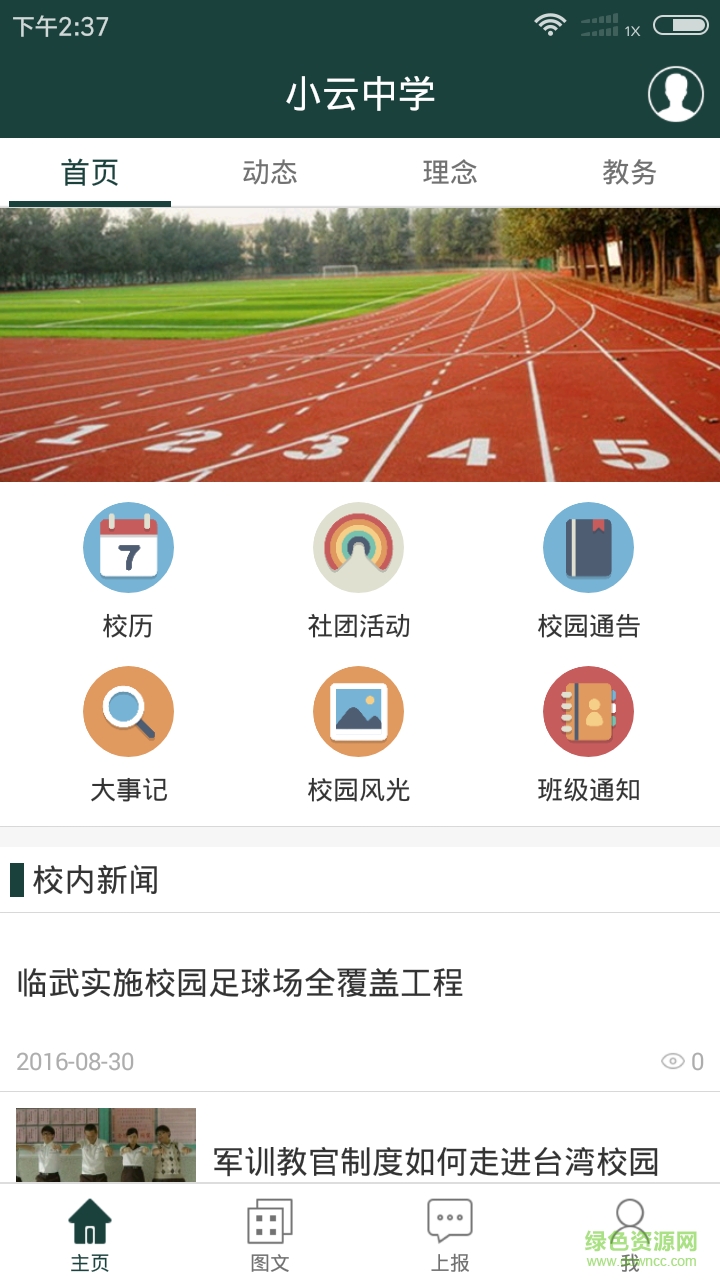Open 班级通知 address-book icon

588,711
